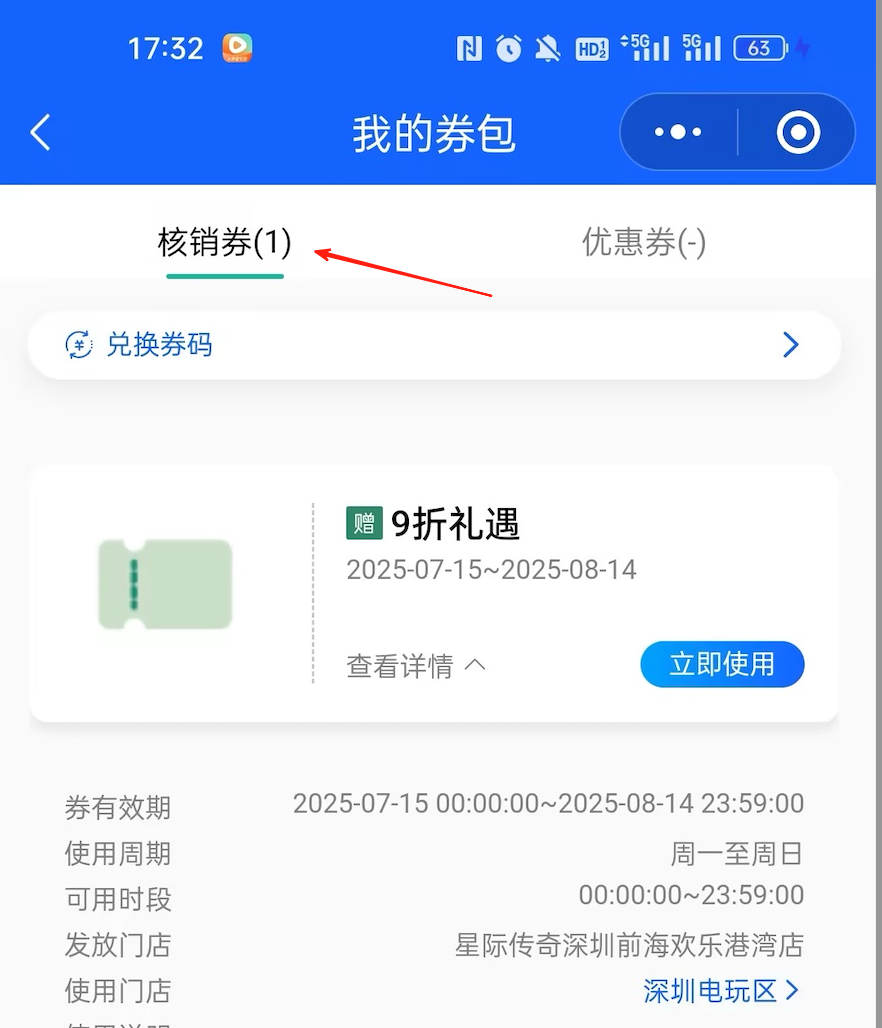
Task: Close the mini program via the circle button
Action: [x=798, y=132]
